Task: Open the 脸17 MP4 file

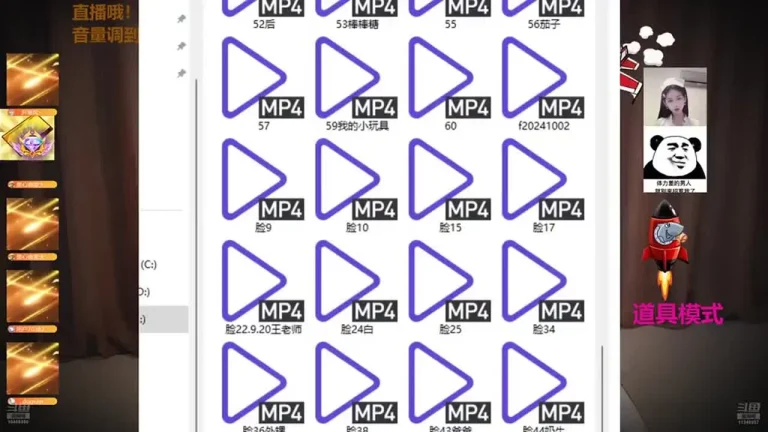Action: click(543, 180)
